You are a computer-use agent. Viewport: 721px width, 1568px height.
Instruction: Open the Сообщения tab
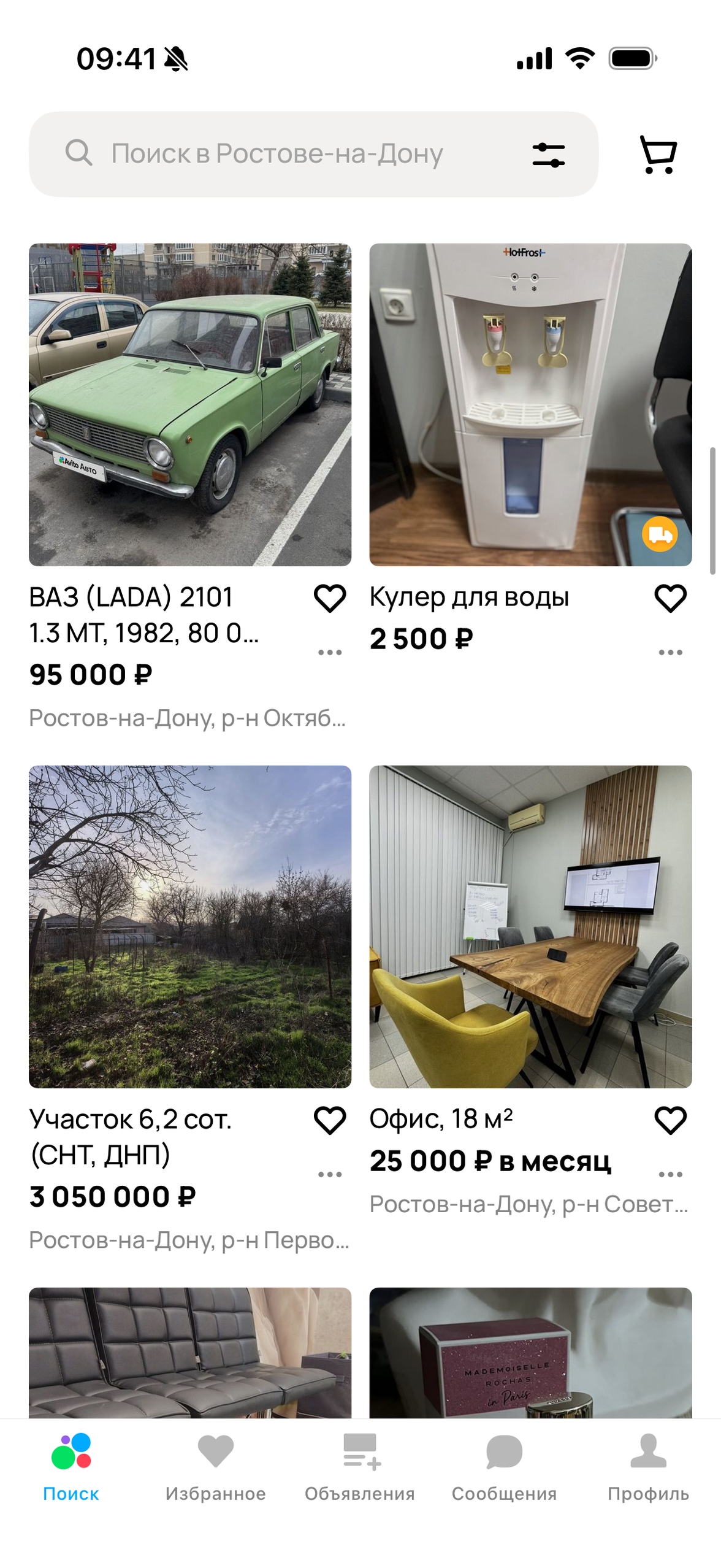coord(504,1466)
